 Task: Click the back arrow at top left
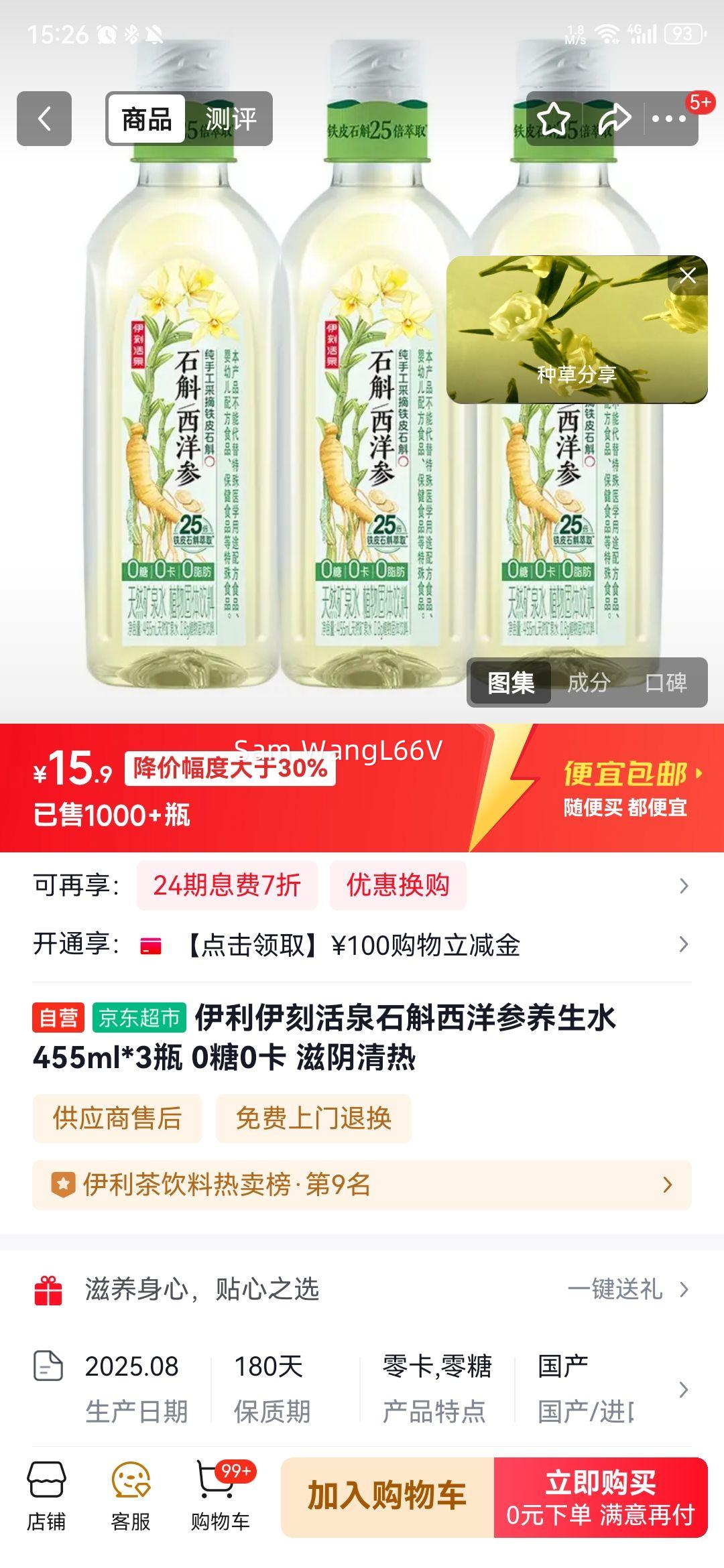[45, 118]
